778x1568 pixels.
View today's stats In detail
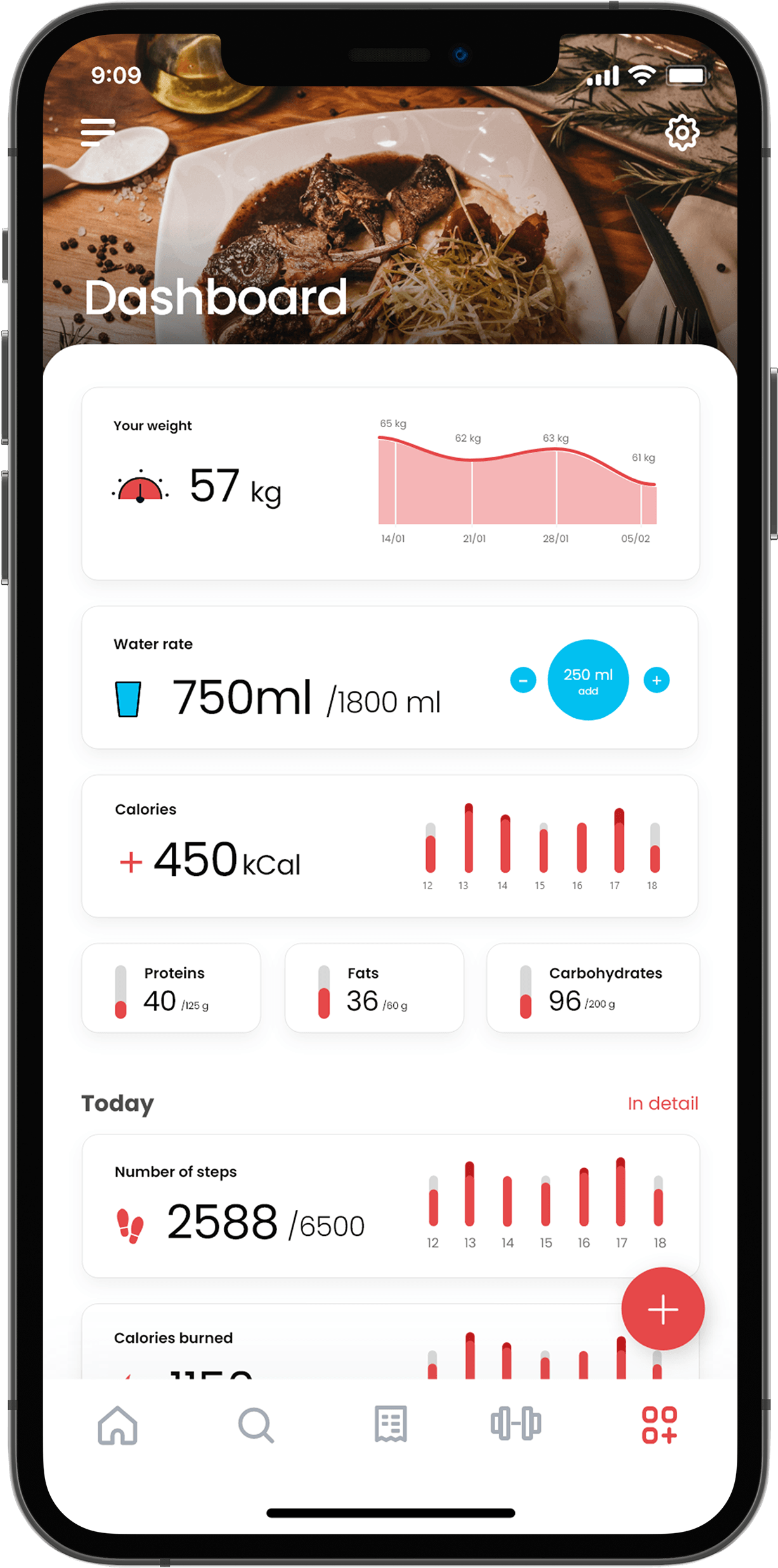[663, 1103]
